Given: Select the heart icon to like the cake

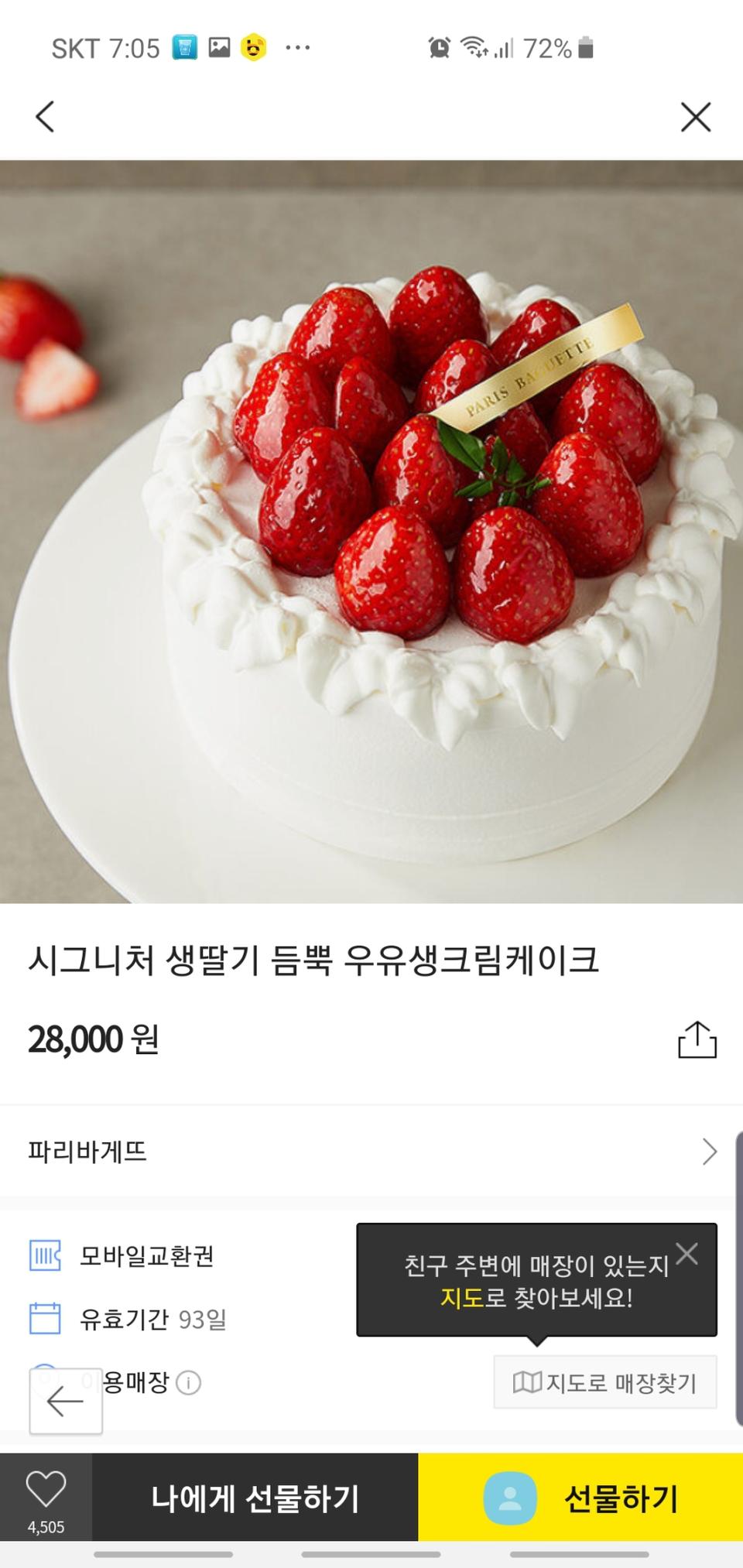Looking at the screenshot, I should [48, 1489].
